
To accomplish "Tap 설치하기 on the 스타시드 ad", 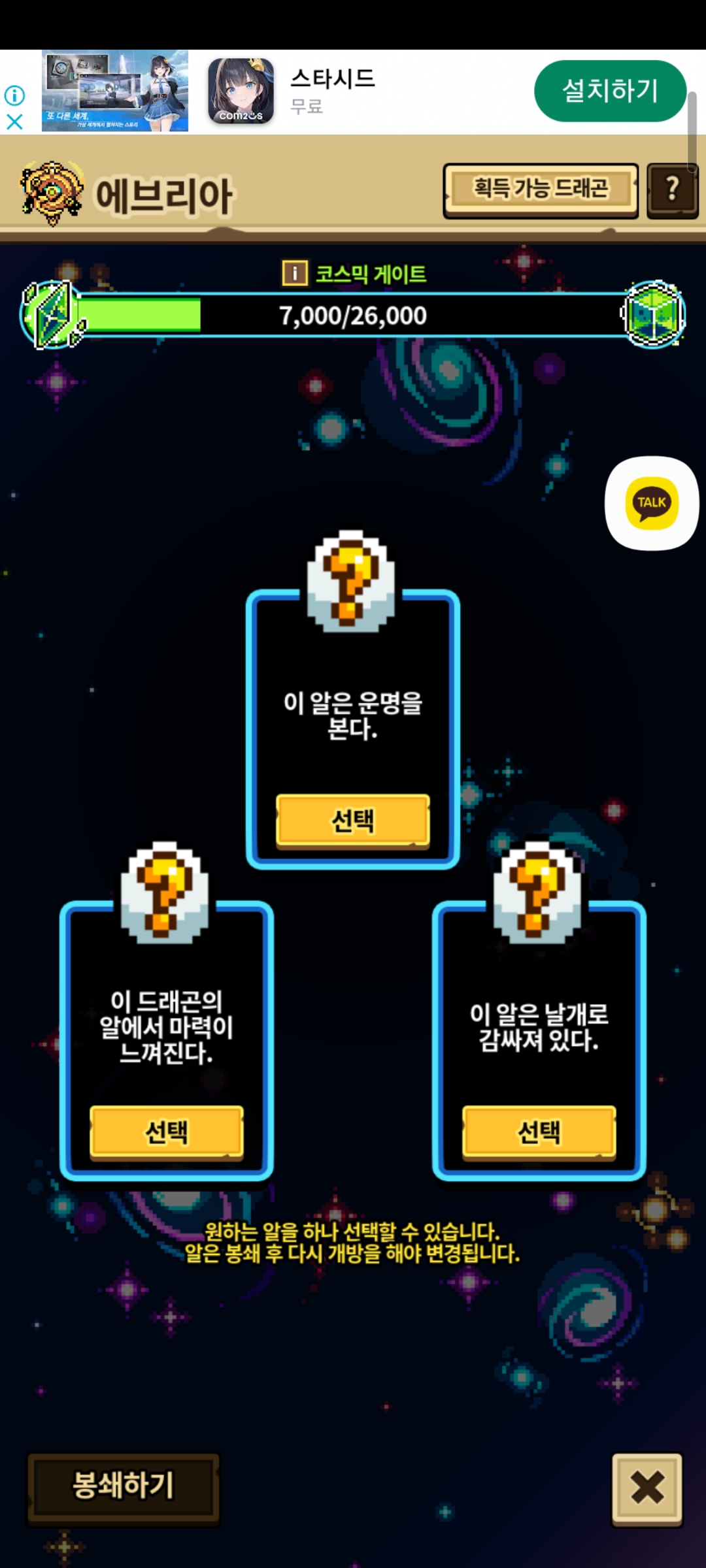I will (x=610, y=91).
